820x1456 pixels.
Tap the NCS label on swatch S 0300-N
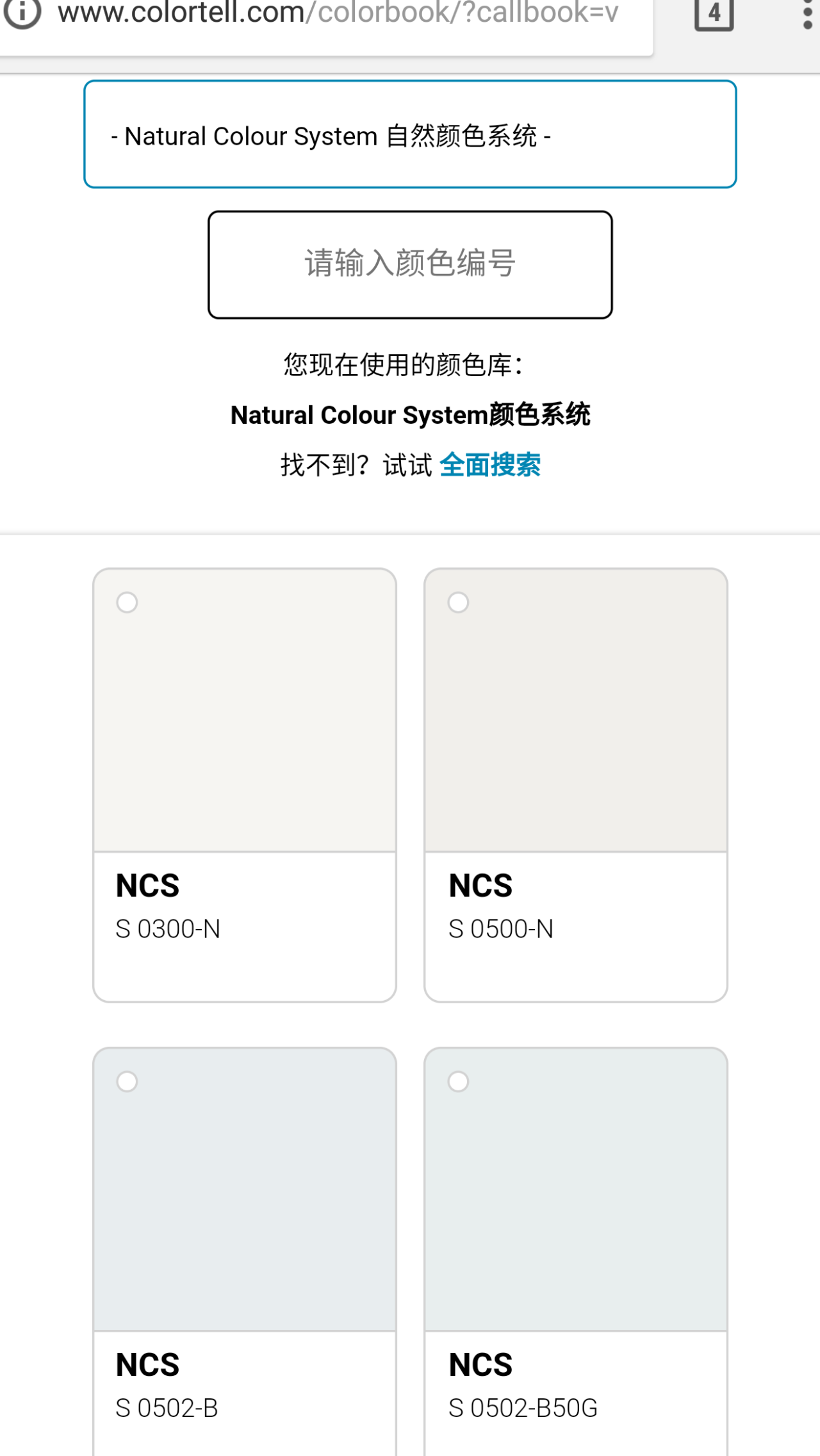click(146, 887)
